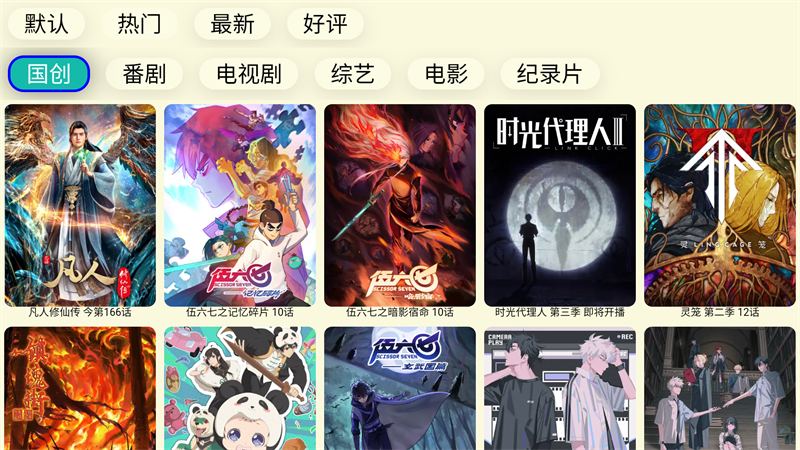Switch to the 电影 category
The width and height of the screenshot is (800, 450).
click(446, 74)
